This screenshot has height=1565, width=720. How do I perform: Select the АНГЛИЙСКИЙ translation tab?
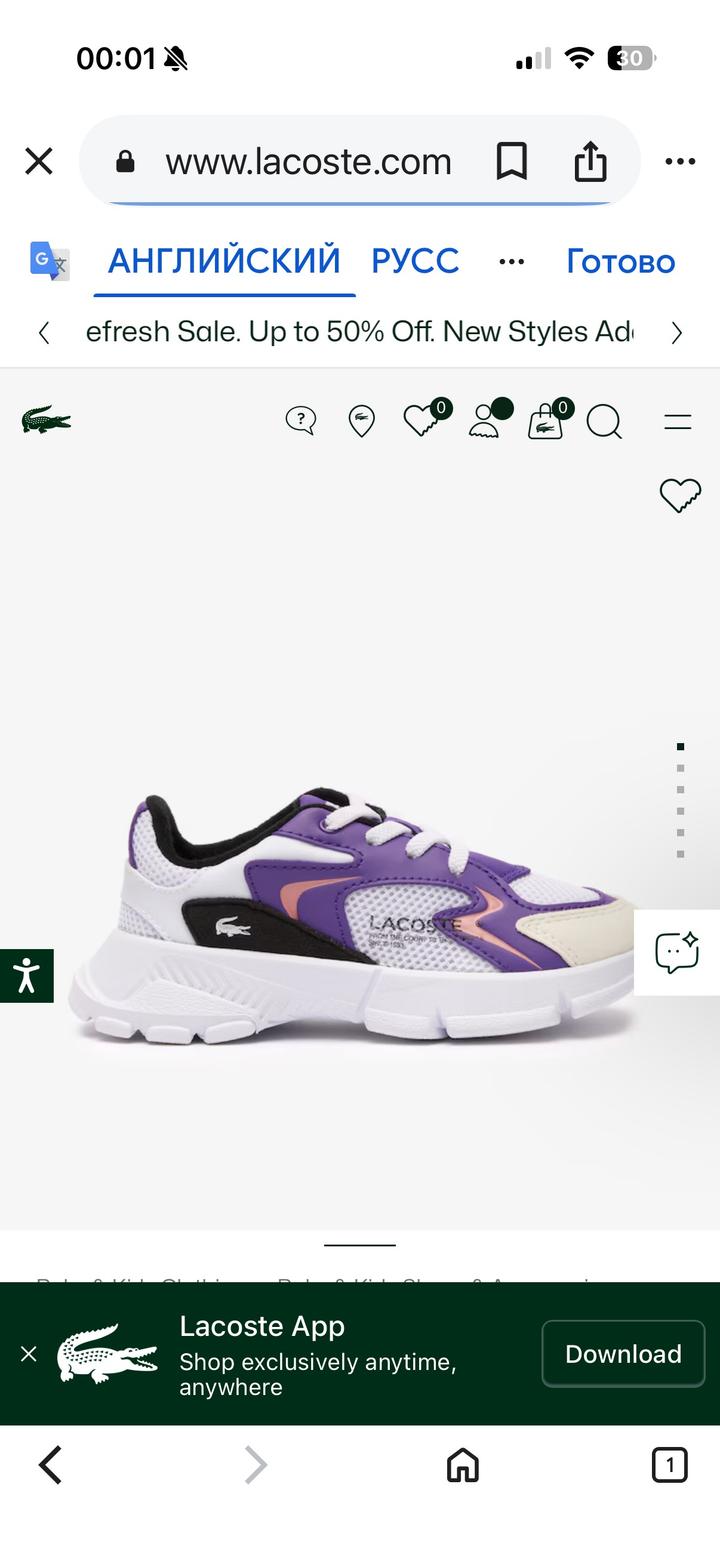point(224,262)
